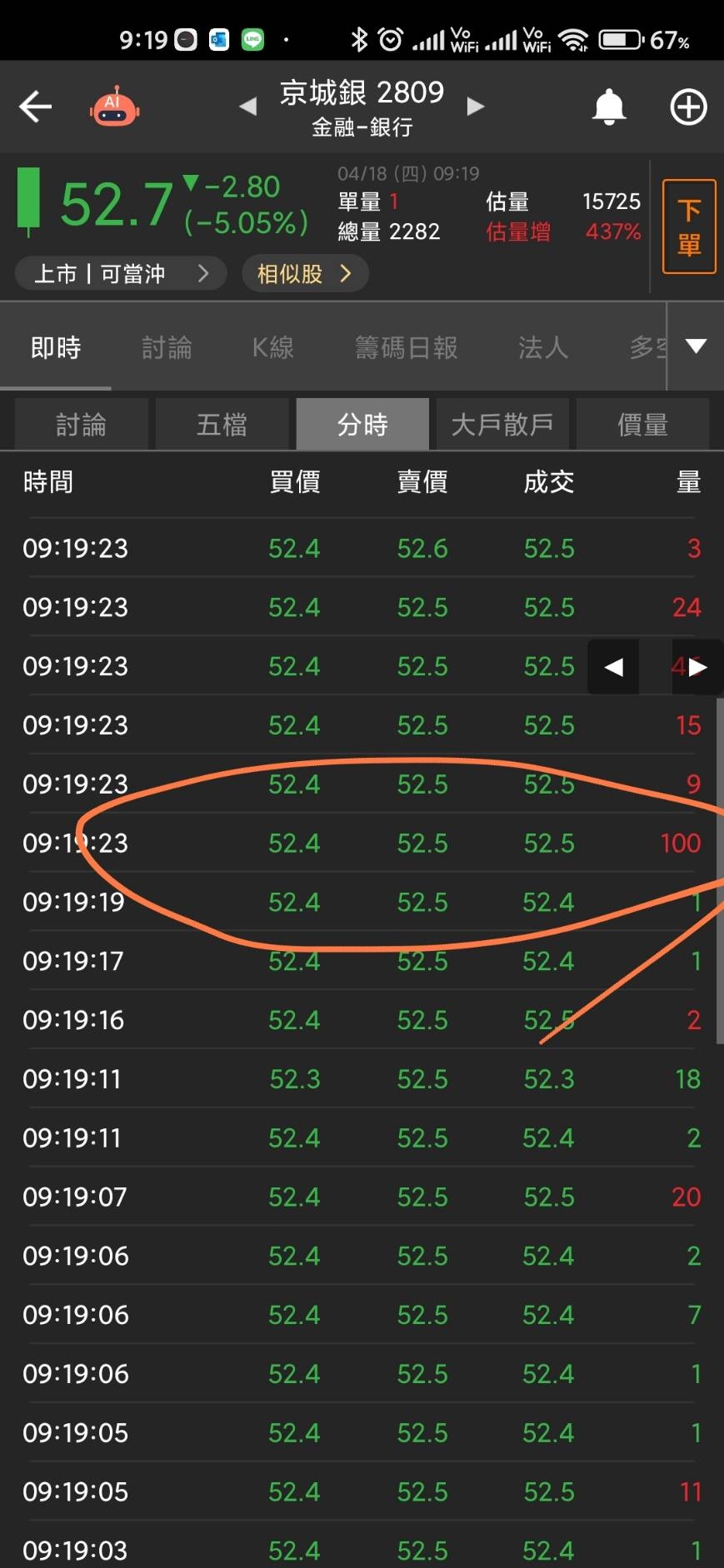
Task: Switch to the K線 tab
Action: coord(273,347)
